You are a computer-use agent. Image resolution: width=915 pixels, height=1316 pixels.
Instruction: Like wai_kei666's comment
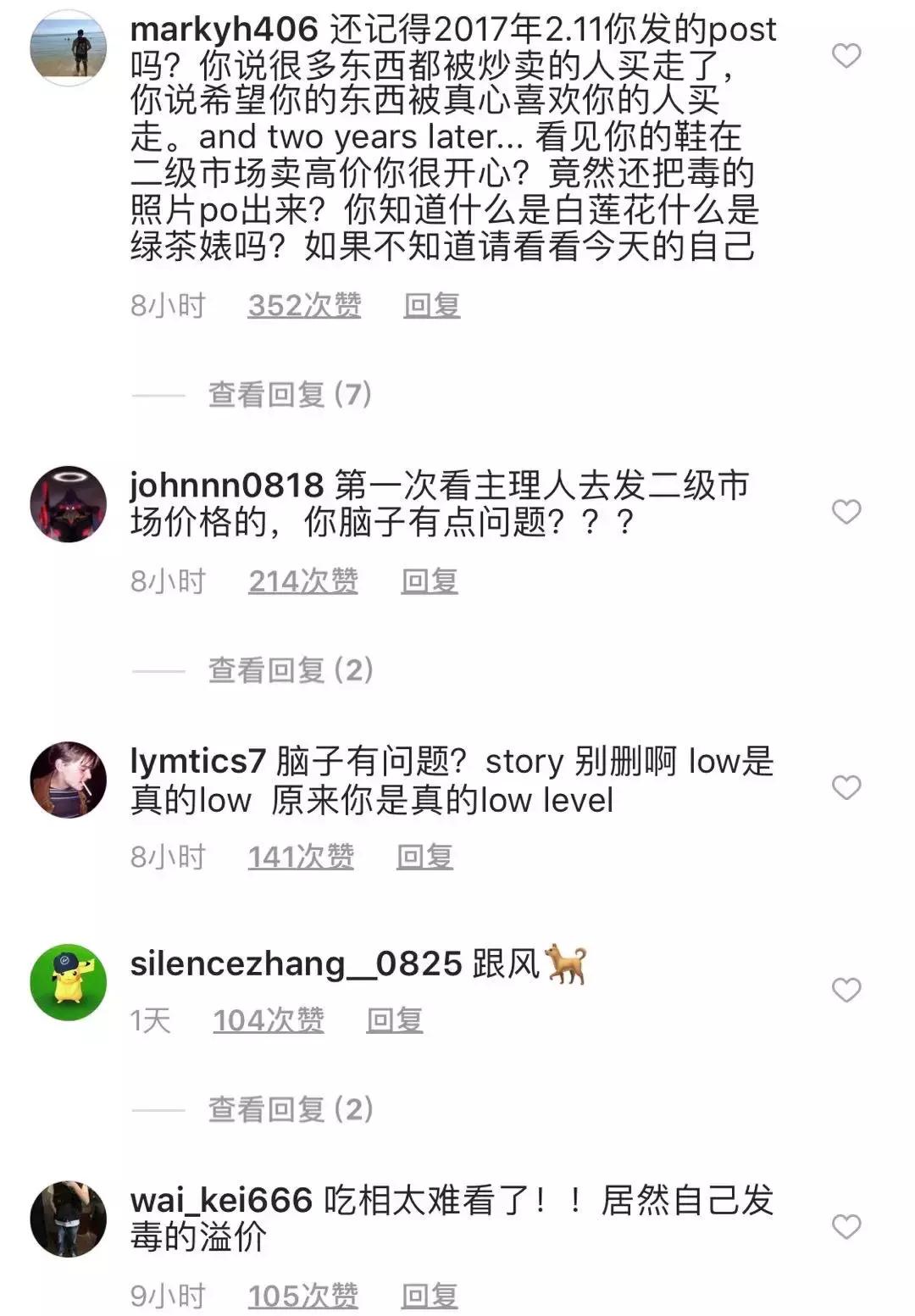pos(846,1226)
